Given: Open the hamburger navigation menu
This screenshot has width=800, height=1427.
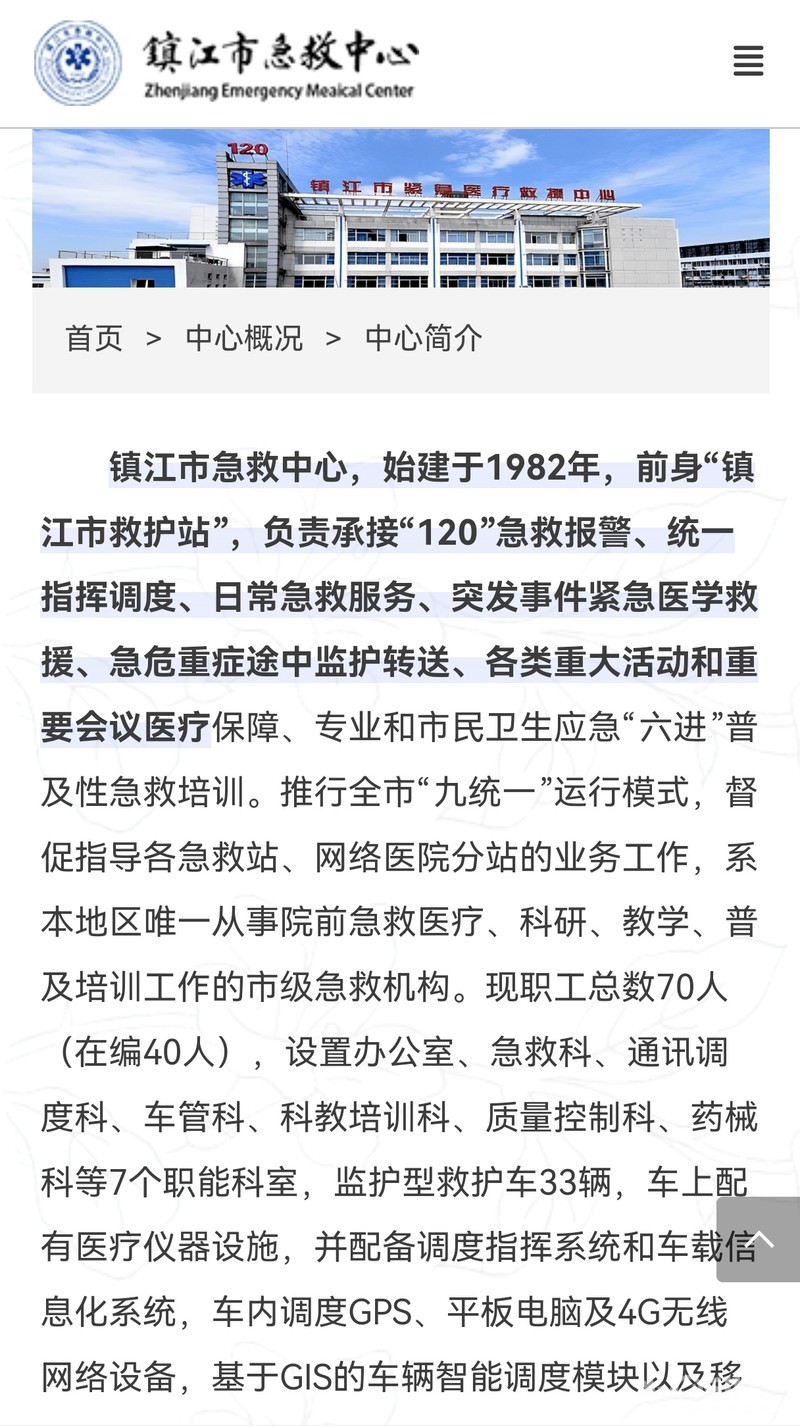Looking at the screenshot, I should [x=748, y=61].
